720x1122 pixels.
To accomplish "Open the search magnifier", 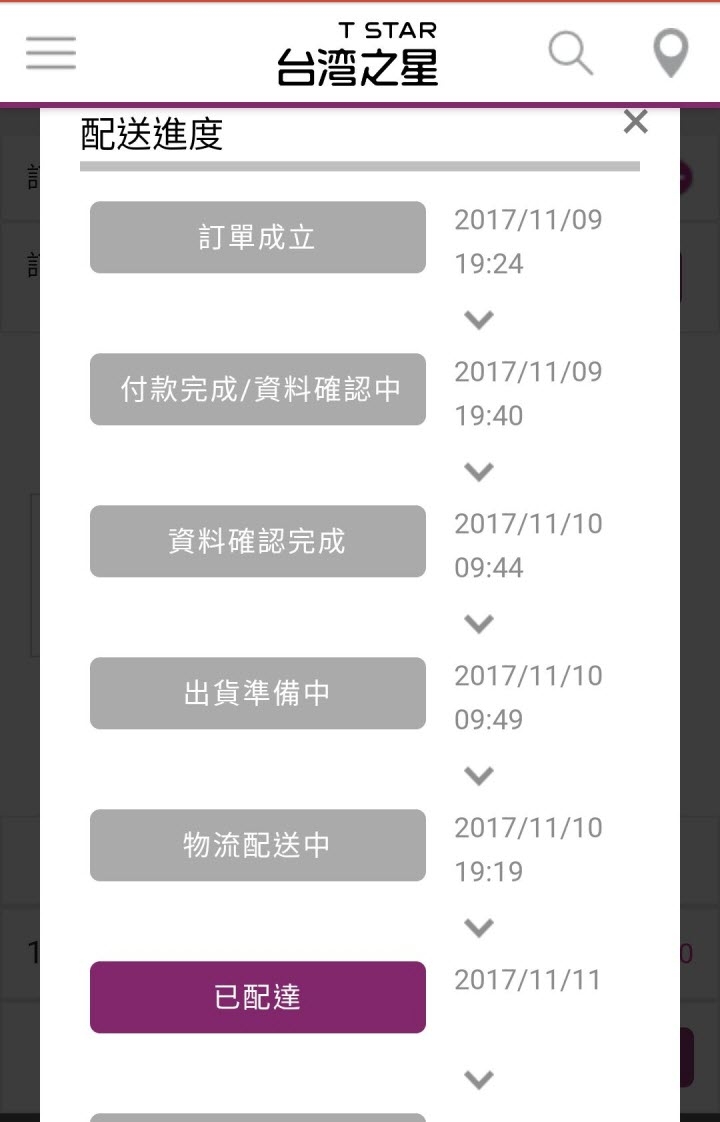I will coord(571,53).
